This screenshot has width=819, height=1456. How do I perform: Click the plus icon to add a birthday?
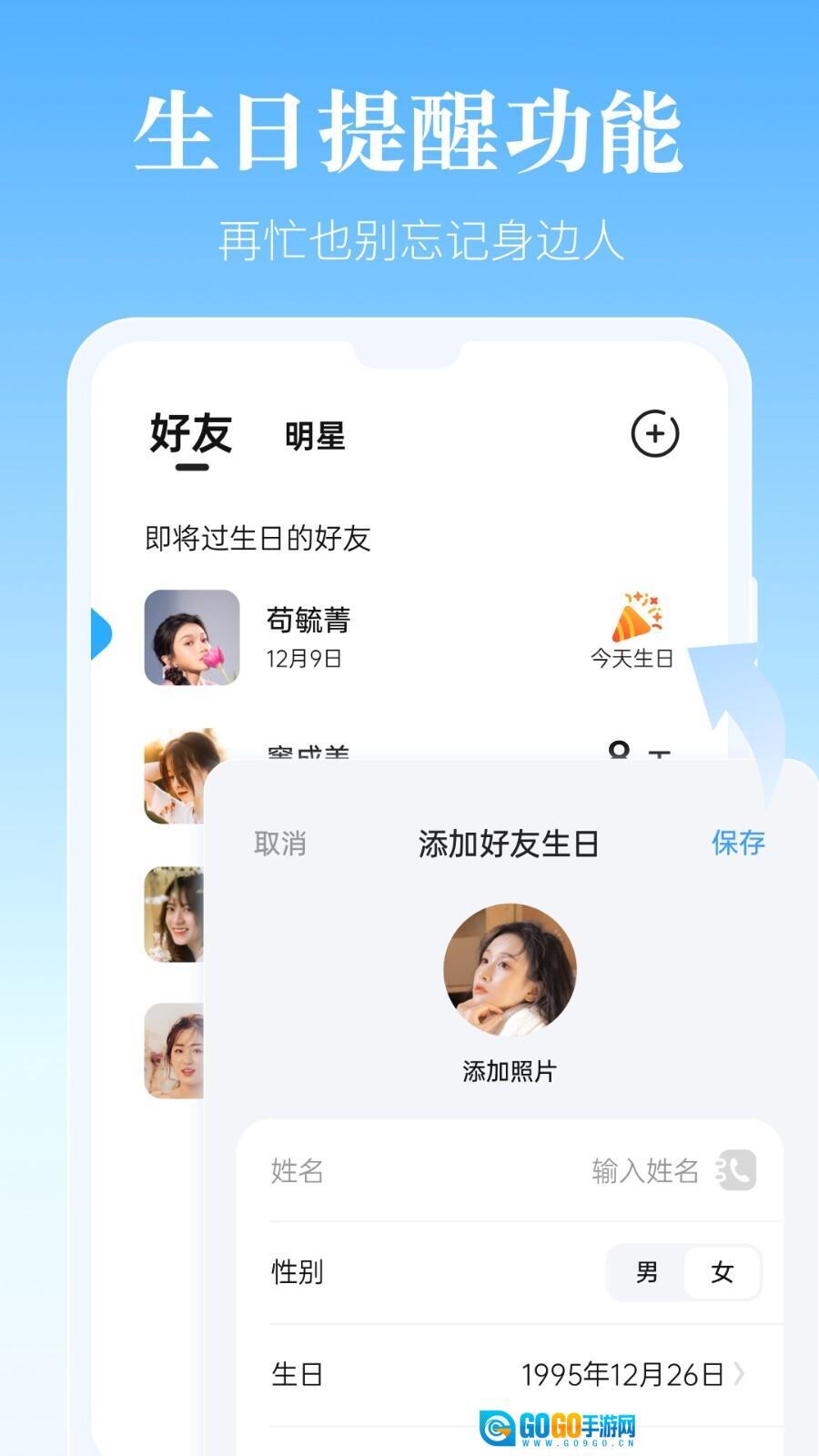tap(654, 435)
